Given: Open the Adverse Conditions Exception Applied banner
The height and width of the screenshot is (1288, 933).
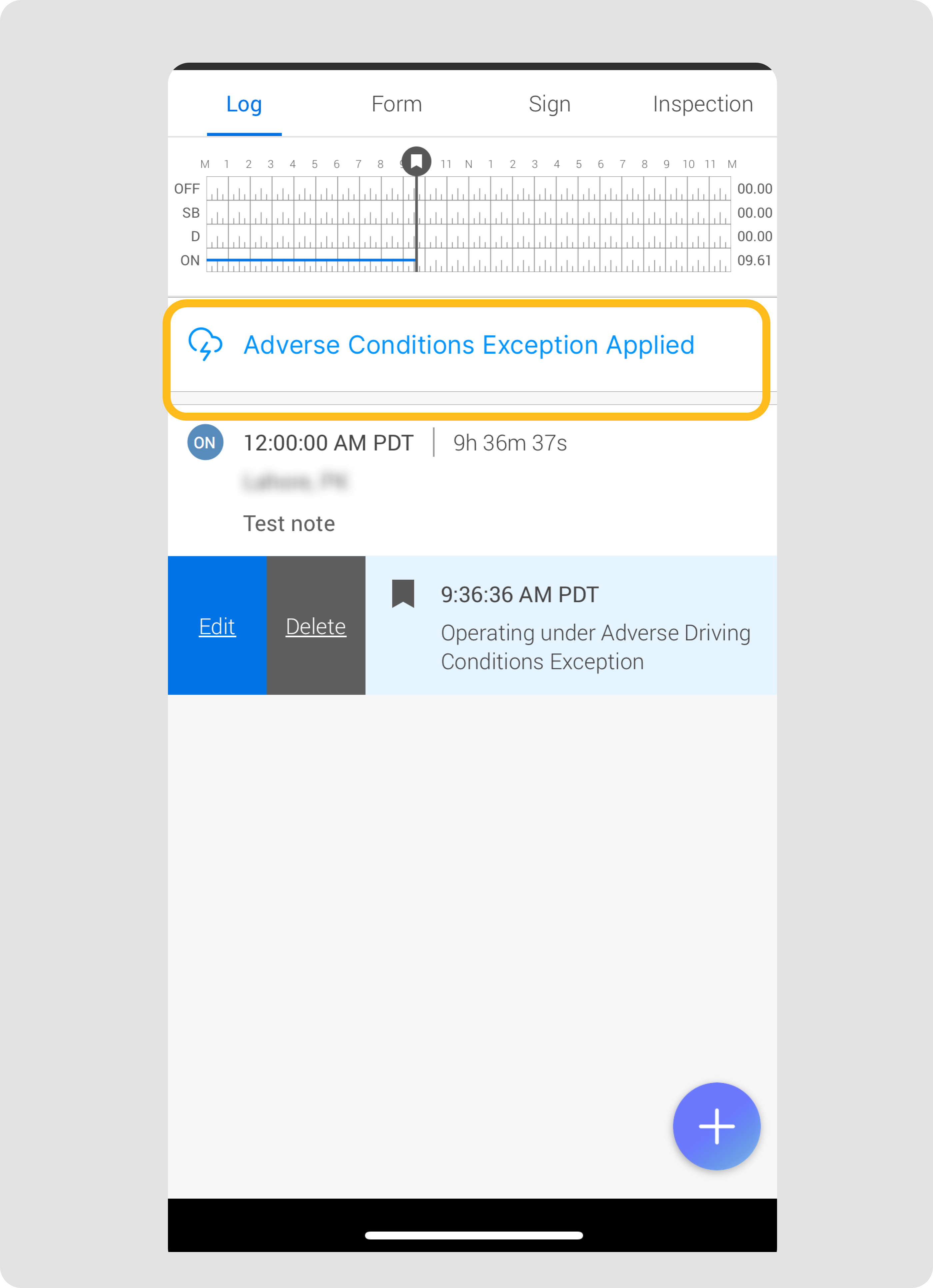Looking at the screenshot, I should coord(468,345).
